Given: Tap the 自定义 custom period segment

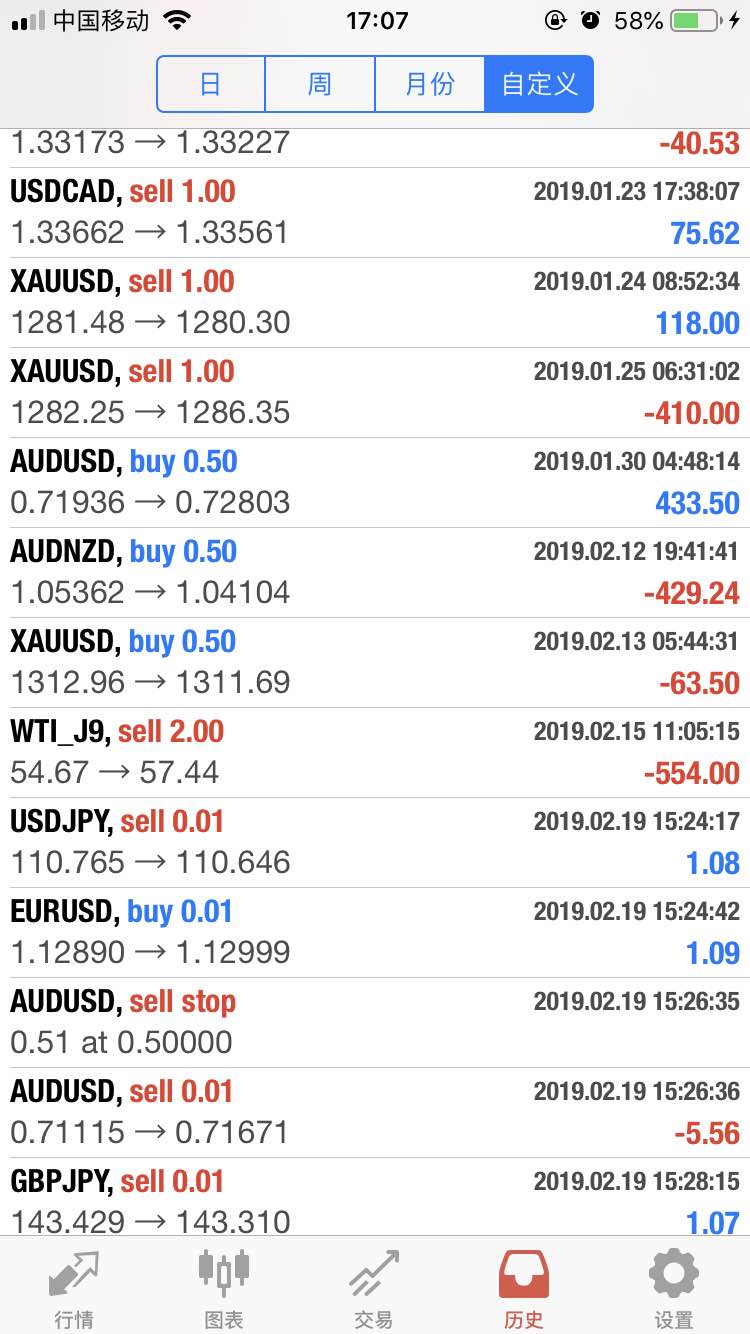Looking at the screenshot, I should [x=539, y=84].
